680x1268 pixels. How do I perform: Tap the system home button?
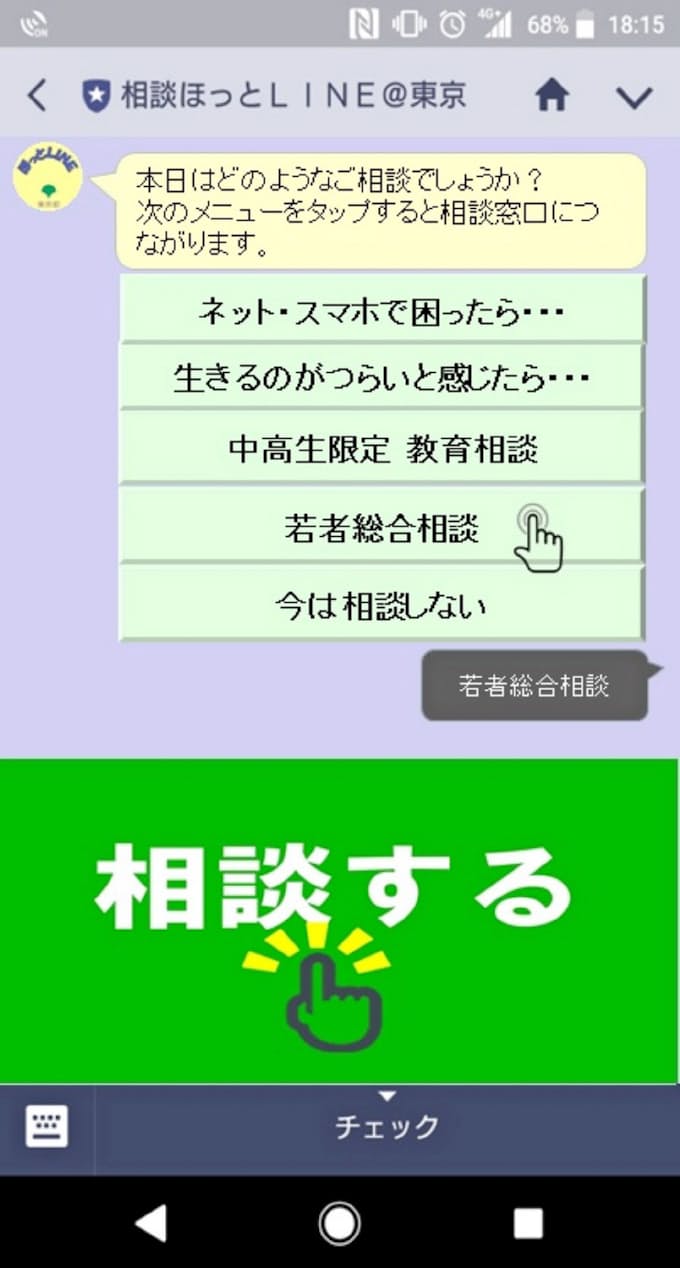click(339, 1222)
